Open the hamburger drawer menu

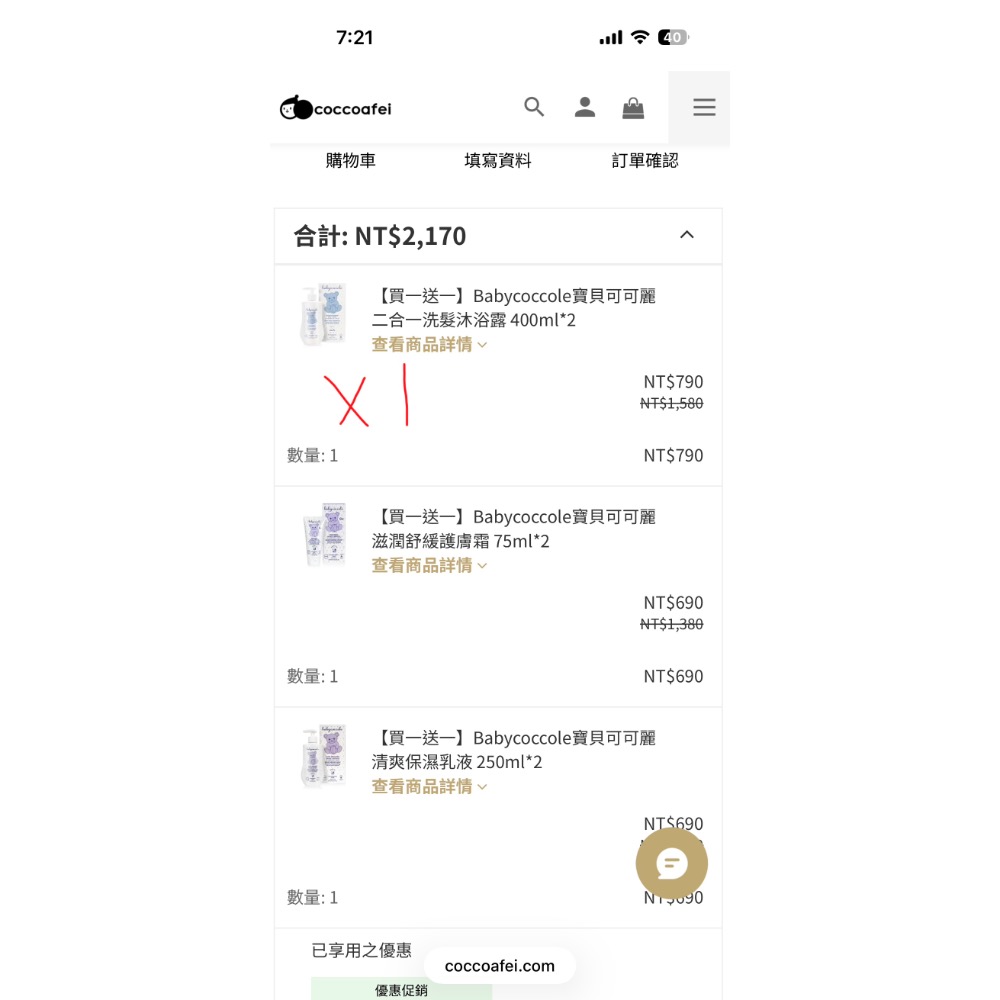point(703,107)
